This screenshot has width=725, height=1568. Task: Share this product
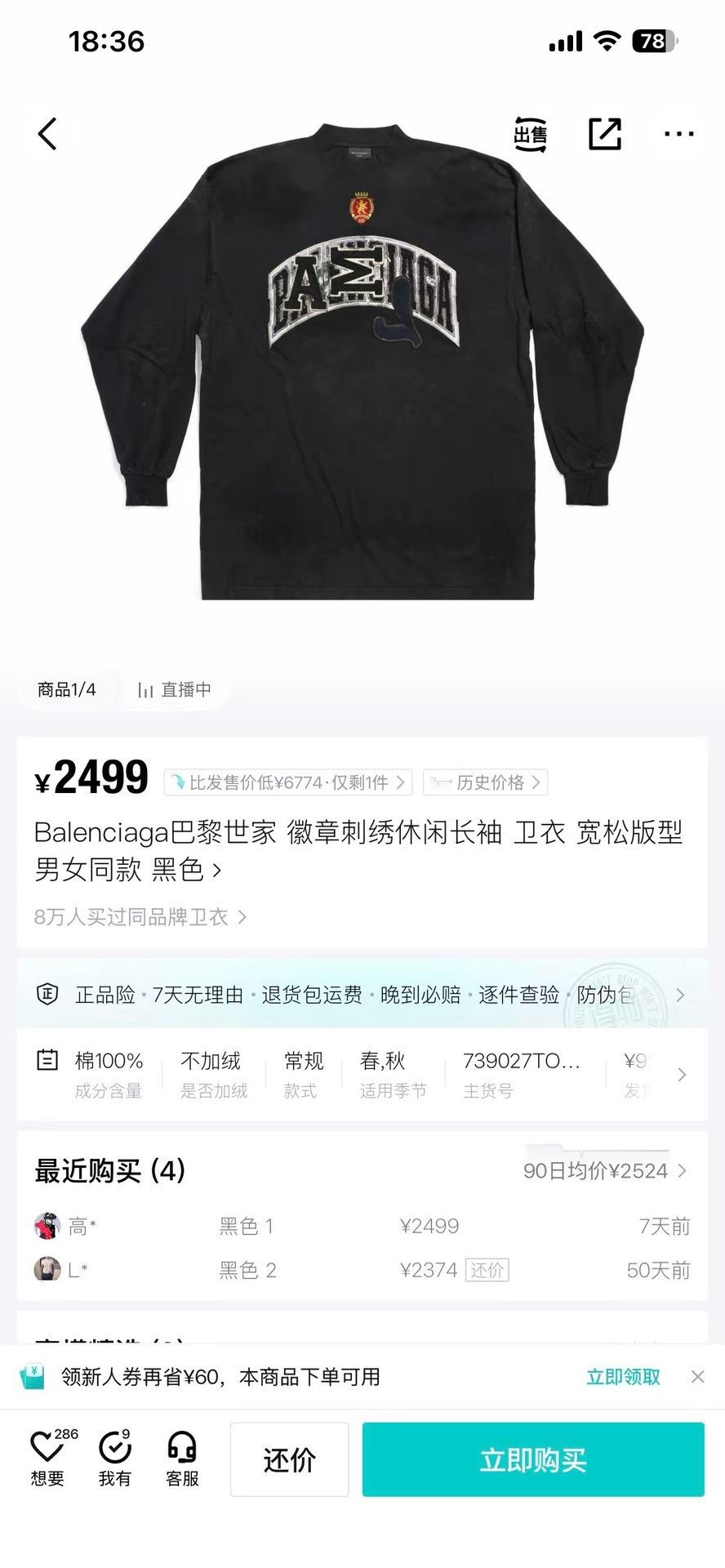tap(605, 134)
